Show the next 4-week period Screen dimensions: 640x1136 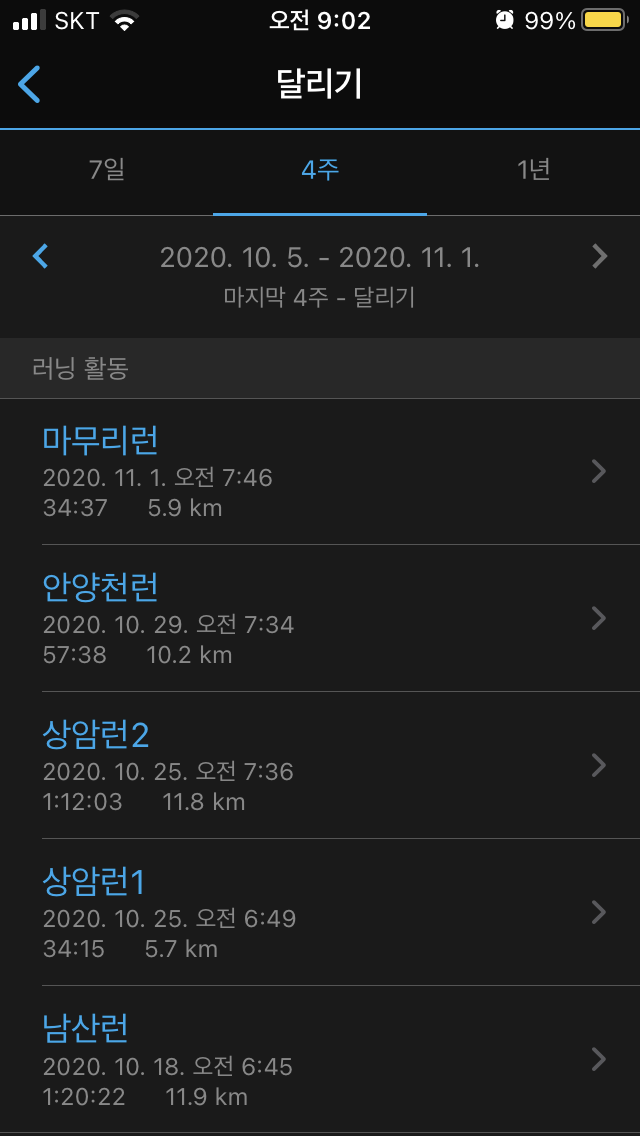tap(599, 257)
